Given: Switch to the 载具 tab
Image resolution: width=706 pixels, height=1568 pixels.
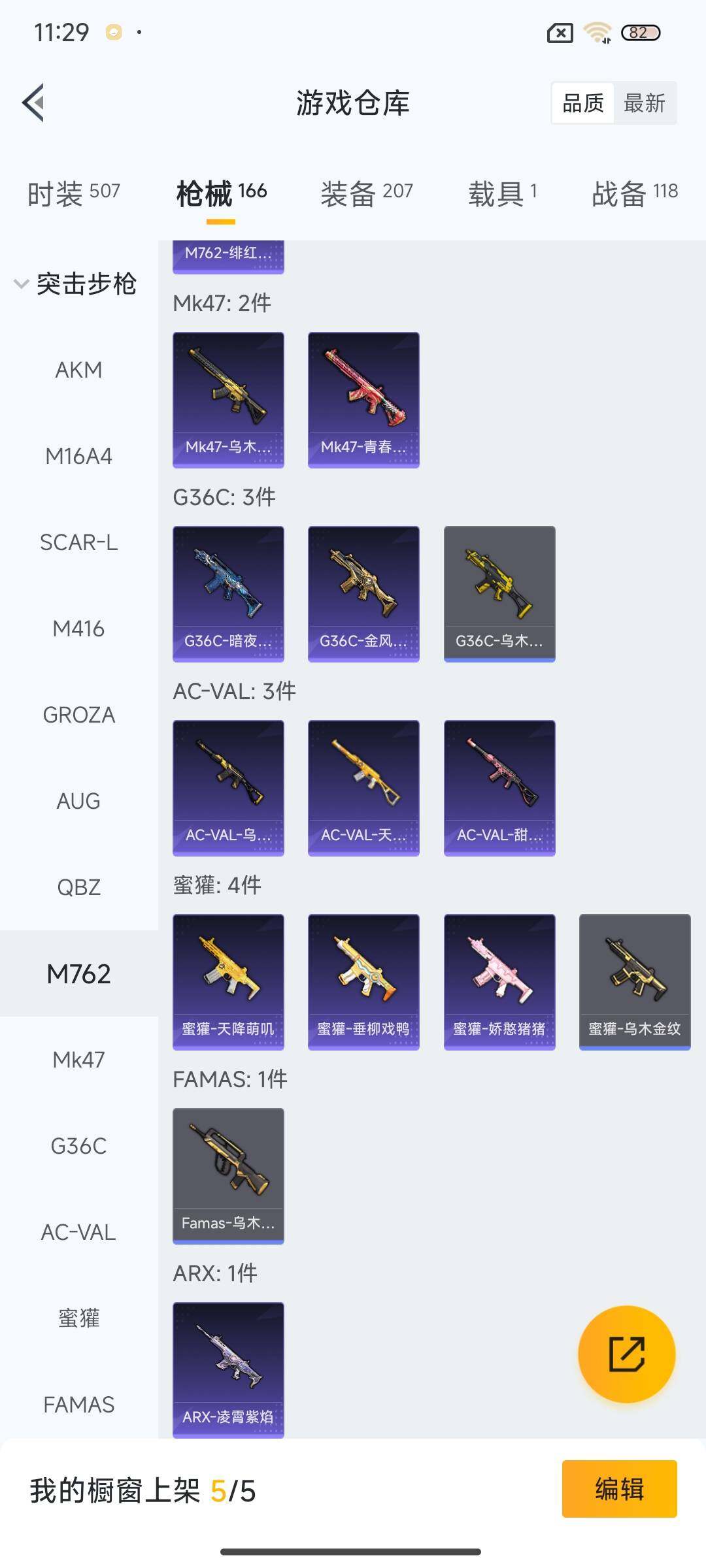Looking at the screenshot, I should (x=502, y=193).
